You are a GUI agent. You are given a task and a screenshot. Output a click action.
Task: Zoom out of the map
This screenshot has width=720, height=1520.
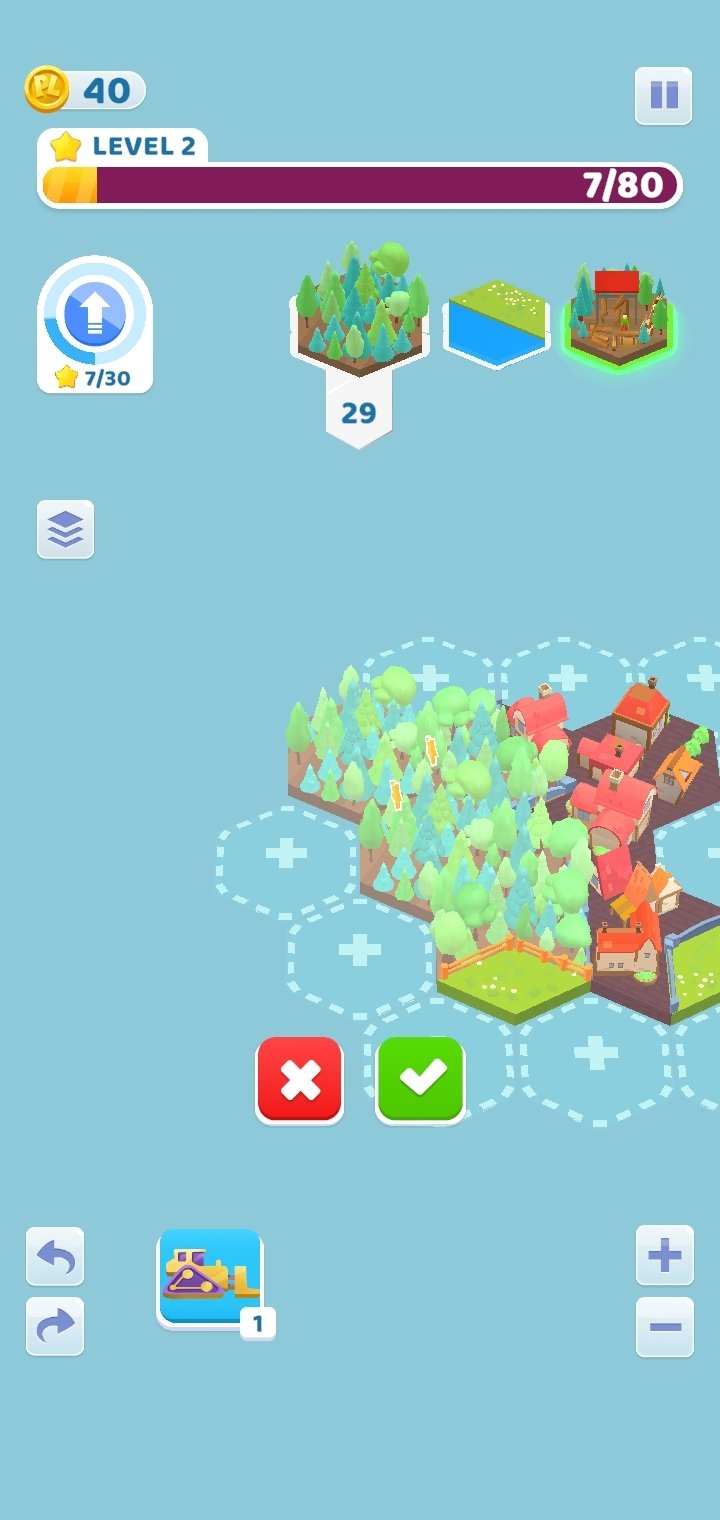(664, 1327)
